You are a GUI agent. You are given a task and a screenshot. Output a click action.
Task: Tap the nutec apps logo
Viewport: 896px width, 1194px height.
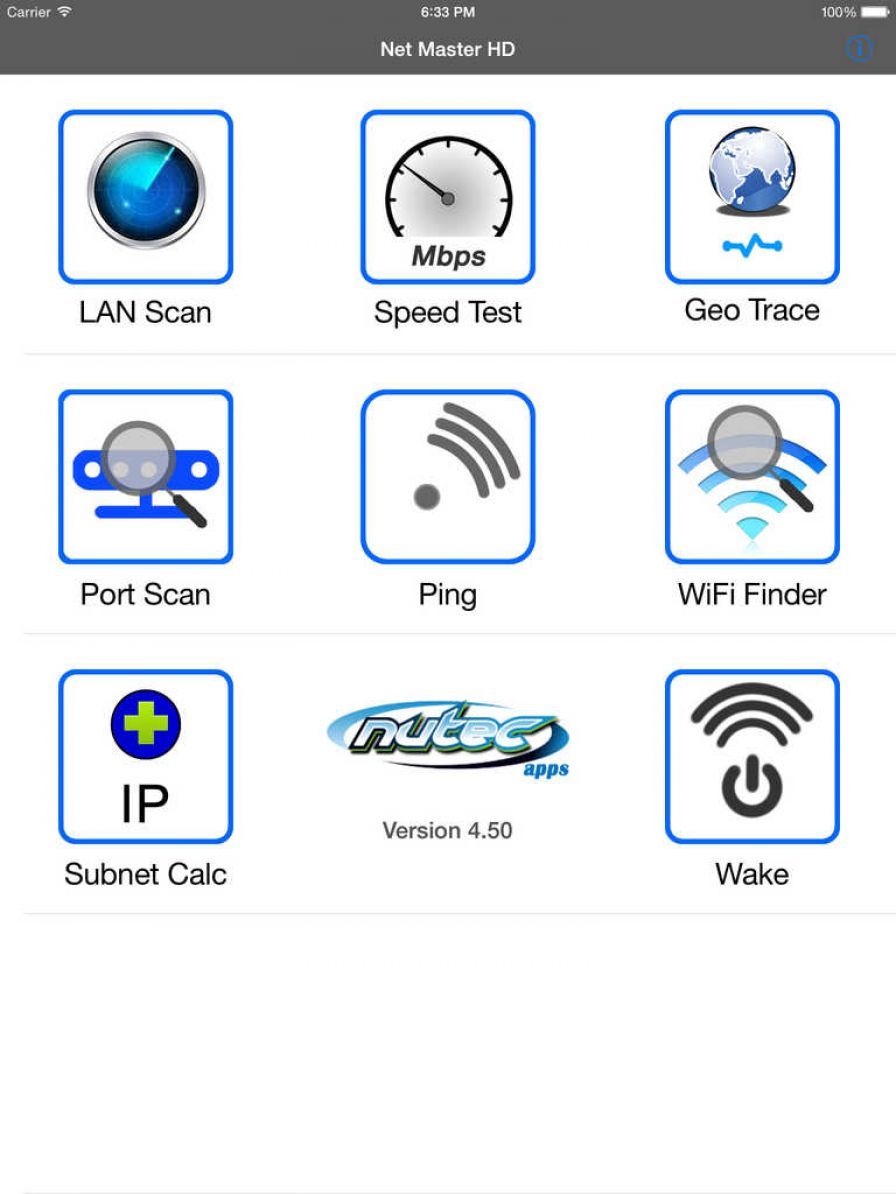447,737
